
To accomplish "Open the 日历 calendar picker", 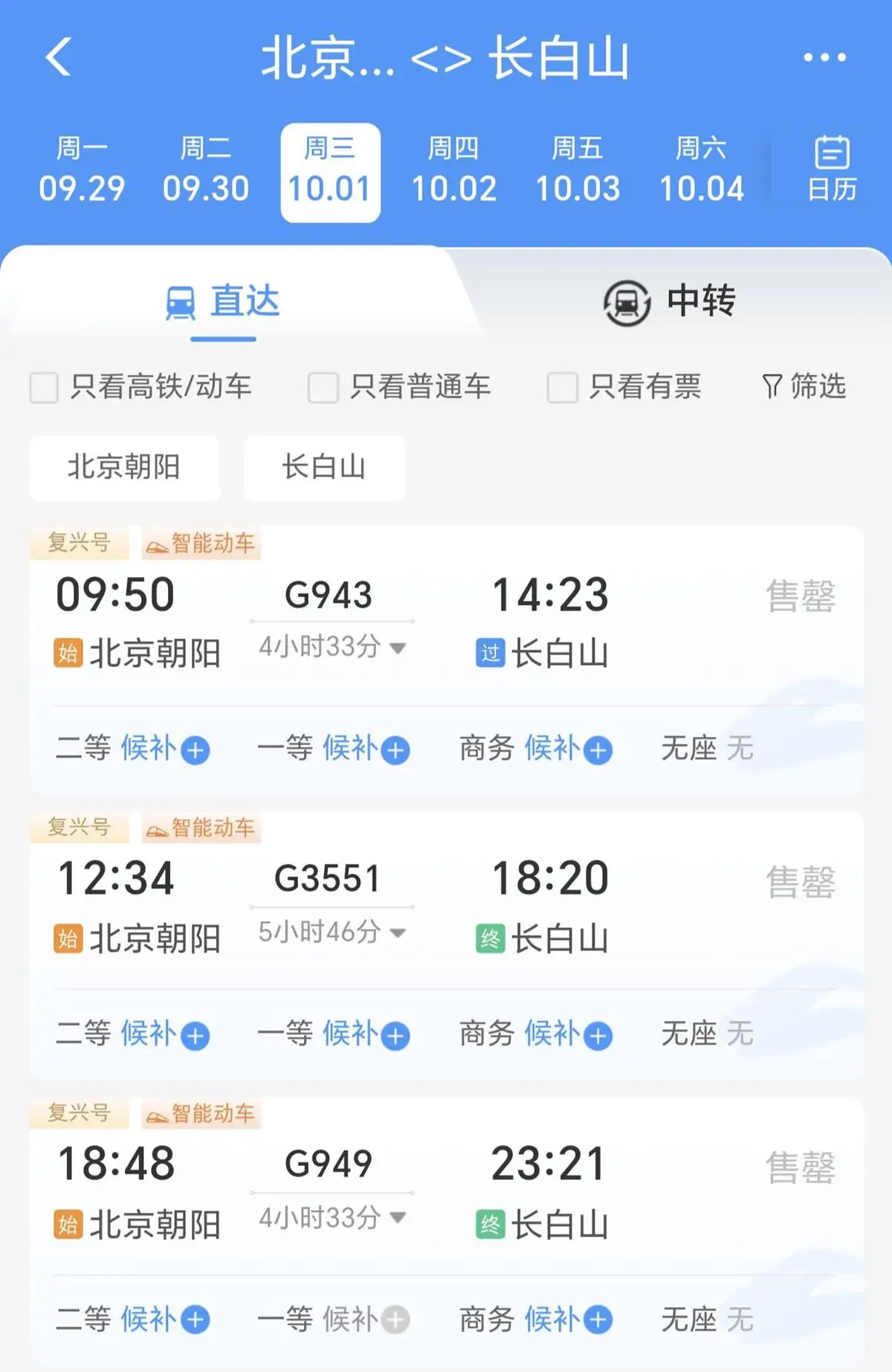I will click(832, 170).
